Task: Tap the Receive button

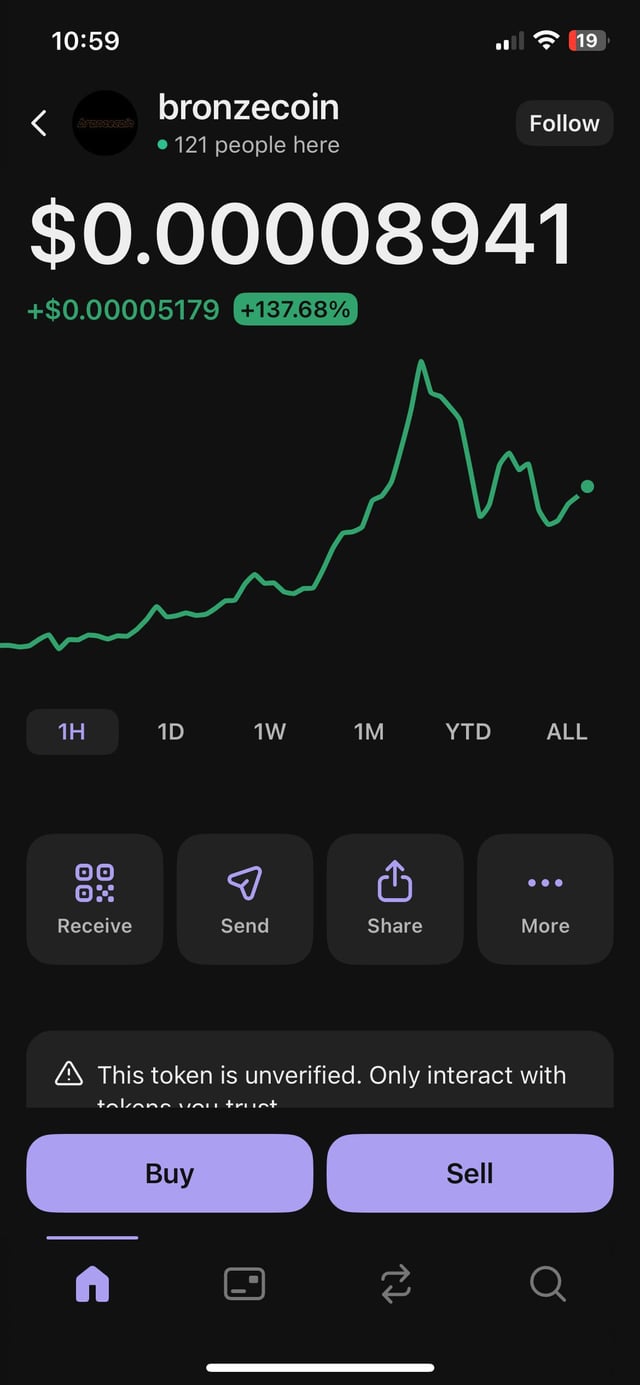Action: pyautogui.click(x=95, y=898)
